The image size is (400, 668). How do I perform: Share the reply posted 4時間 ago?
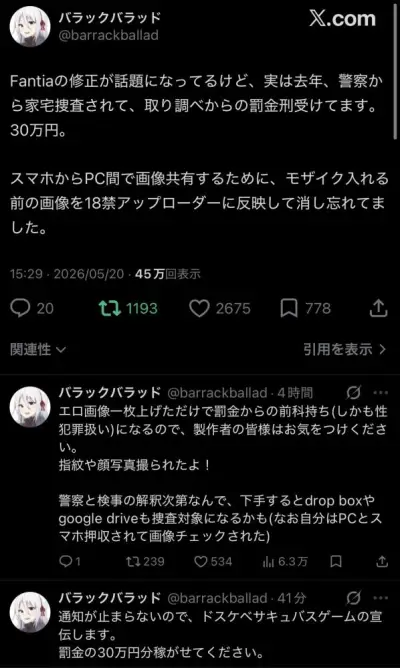382,561
